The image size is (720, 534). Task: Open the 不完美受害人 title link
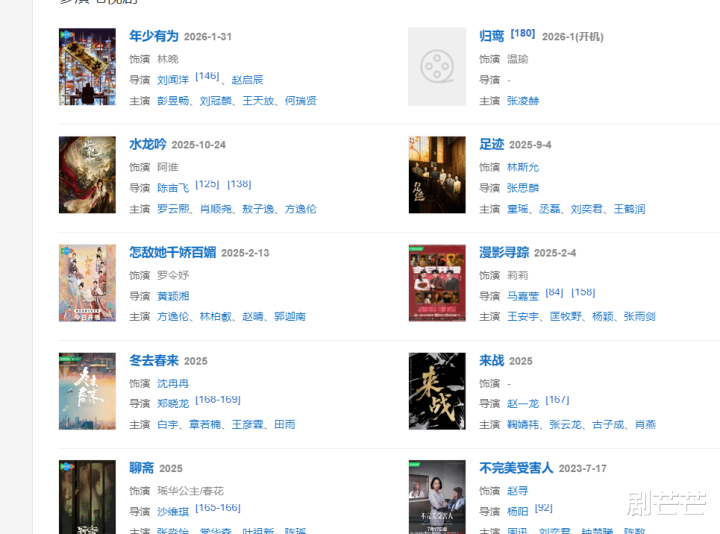516,468
